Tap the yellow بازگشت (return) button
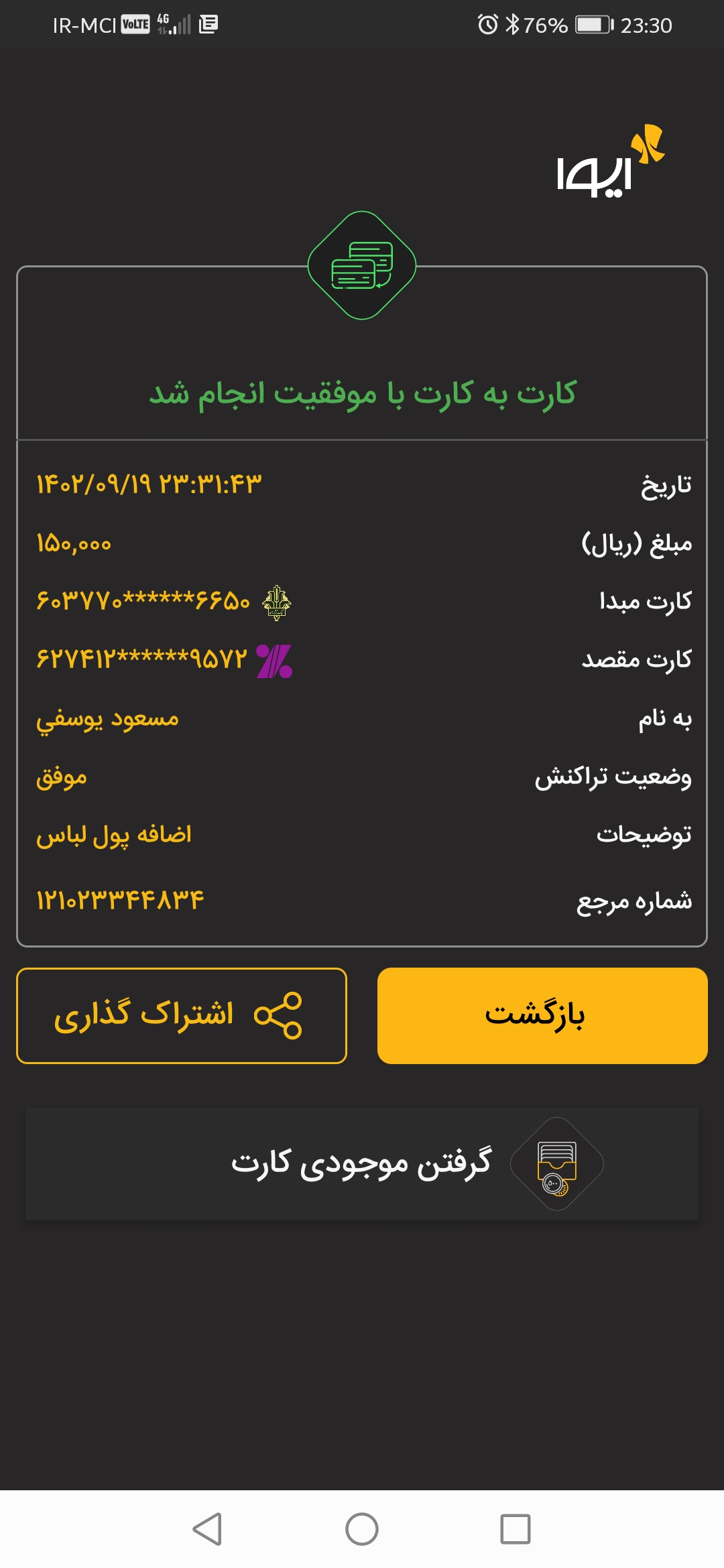This screenshot has width=724, height=1568. (542, 1015)
